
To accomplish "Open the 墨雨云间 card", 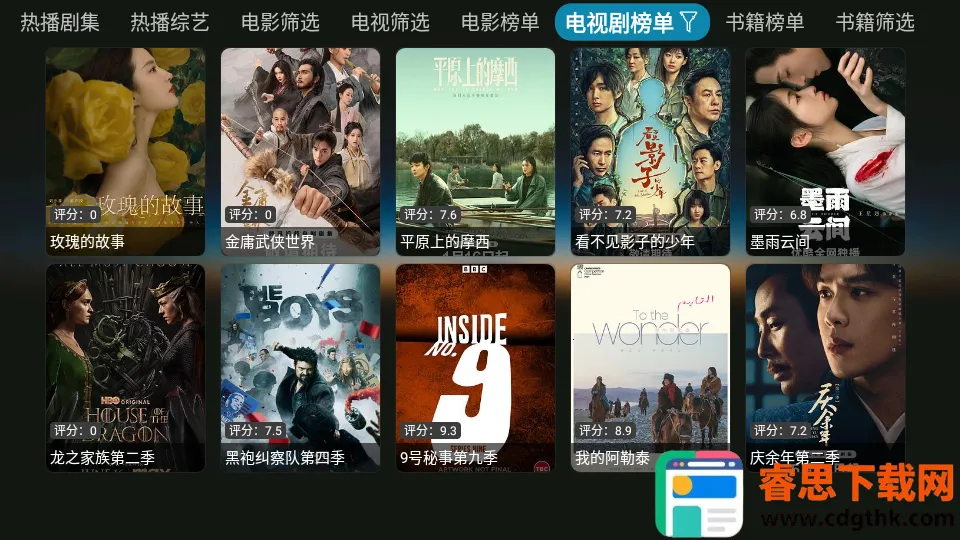I will (x=825, y=150).
